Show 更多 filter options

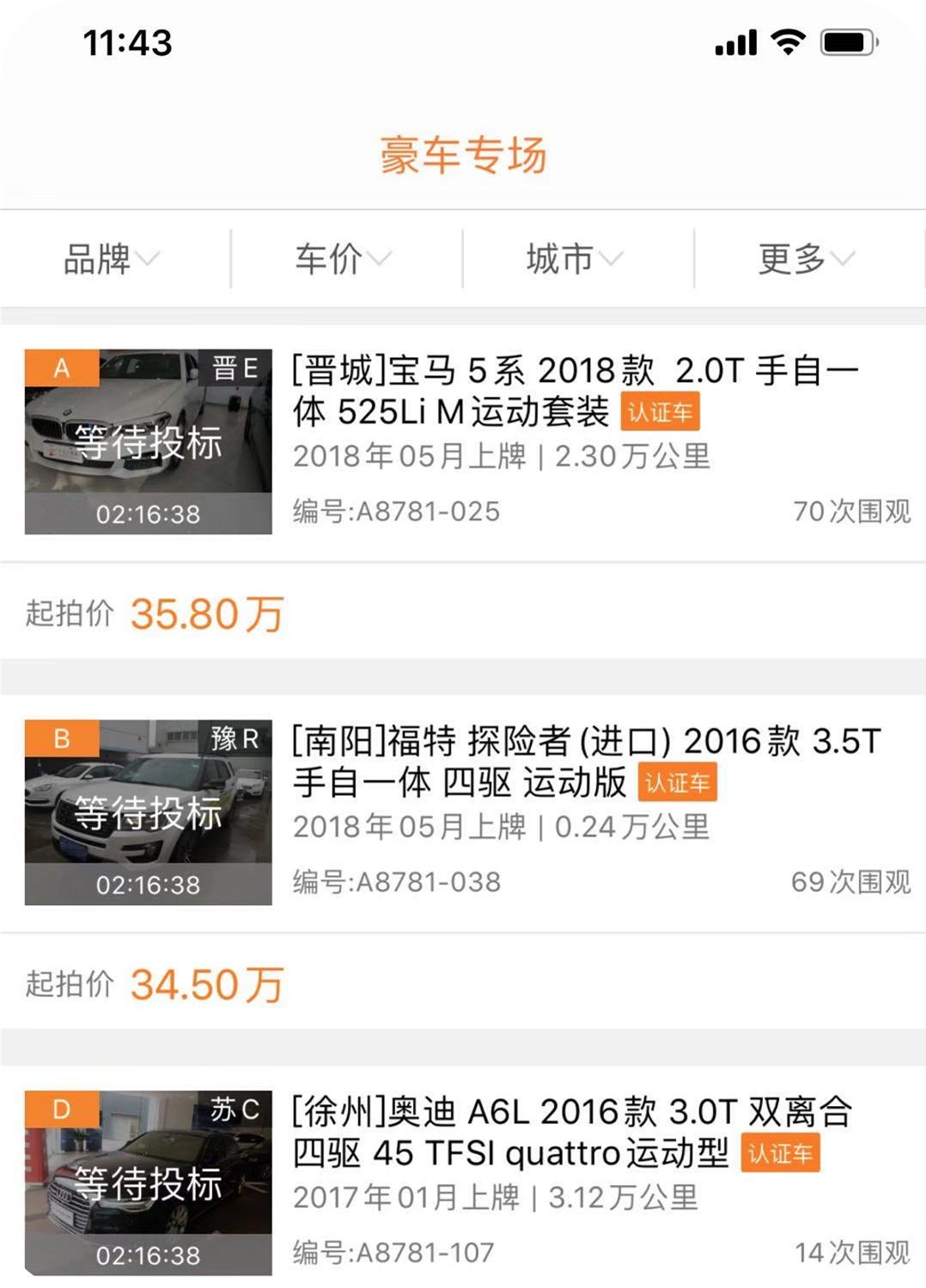point(806,258)
